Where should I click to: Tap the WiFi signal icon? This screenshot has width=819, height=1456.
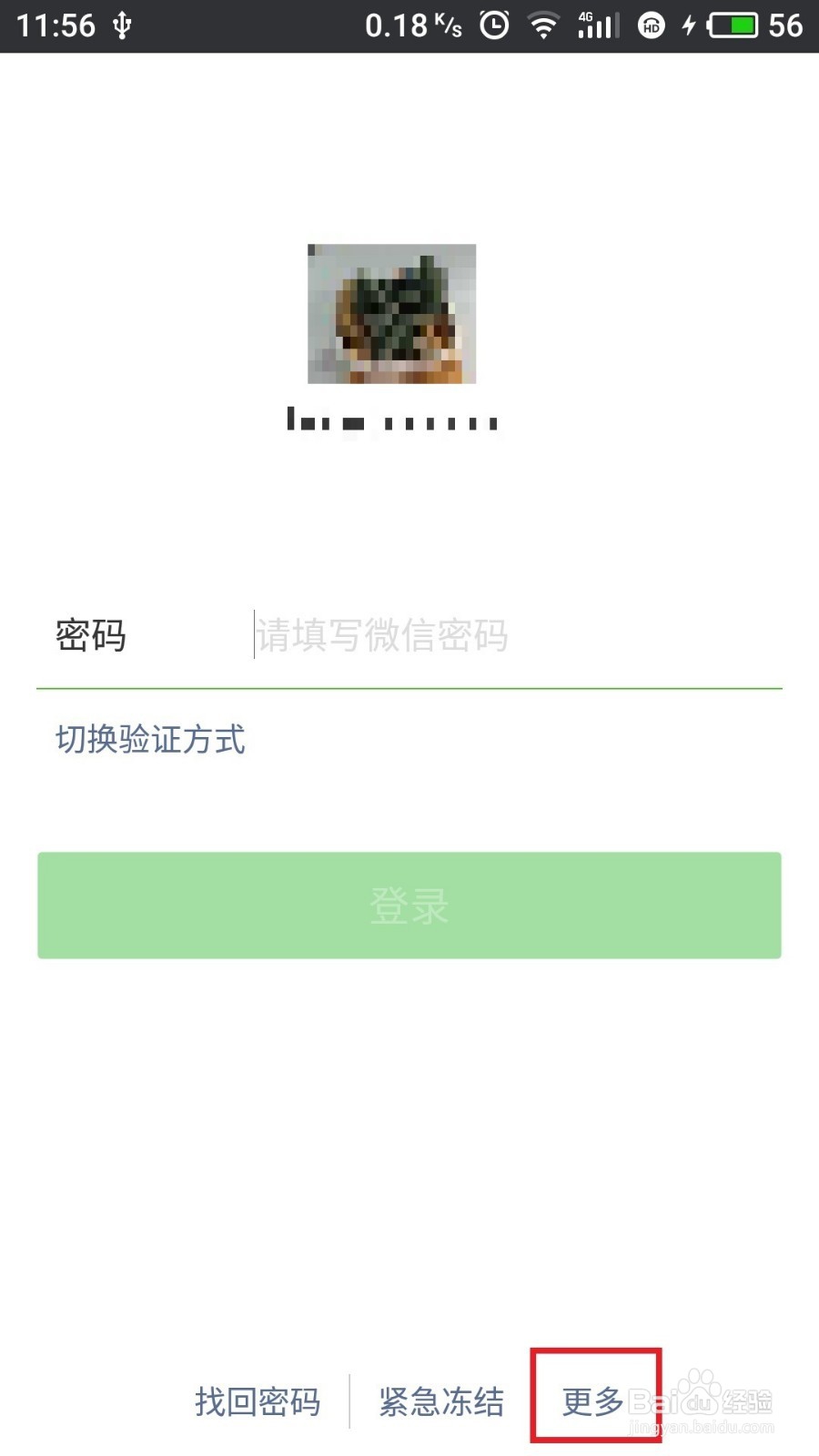point(543,25)
